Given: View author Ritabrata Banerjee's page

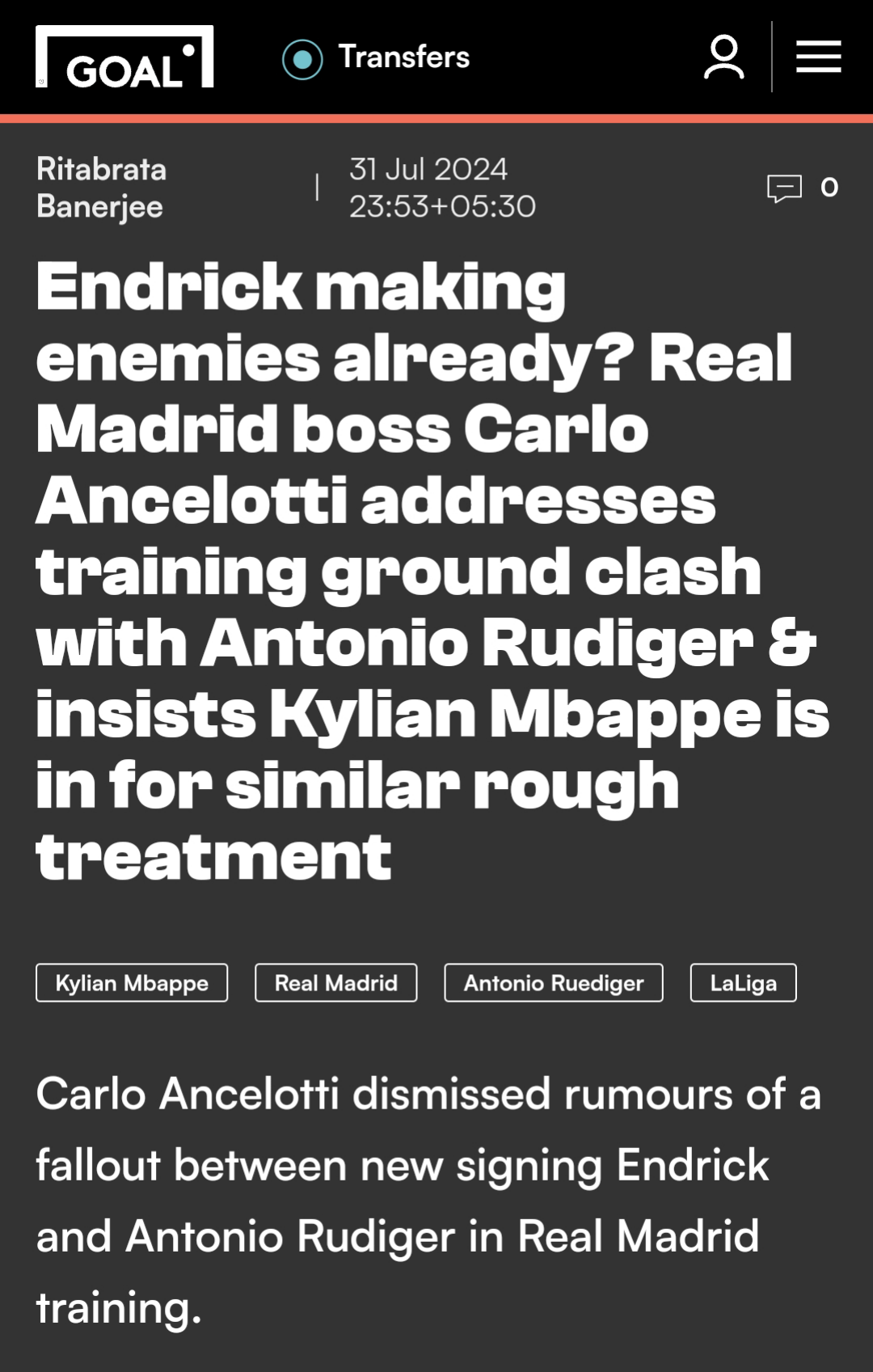Looking at the screenshot, I should point(102,188).
